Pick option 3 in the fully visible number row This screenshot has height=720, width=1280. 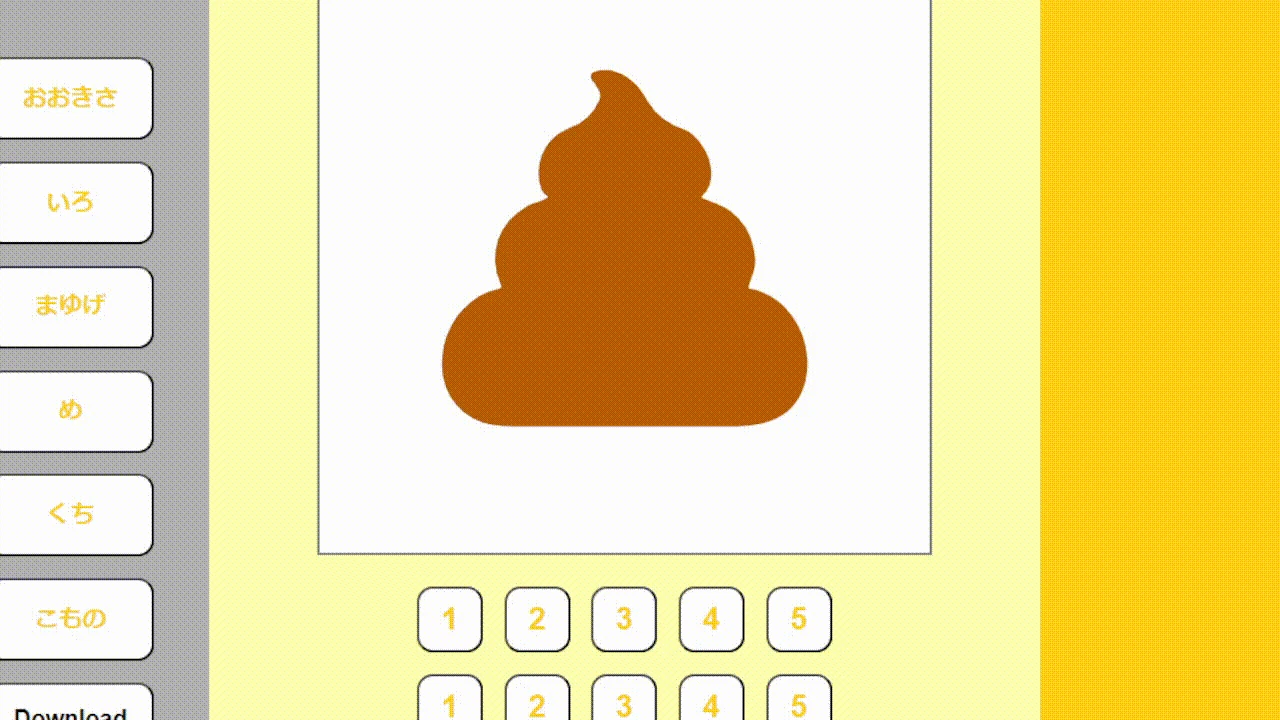(x=624, y=619)
